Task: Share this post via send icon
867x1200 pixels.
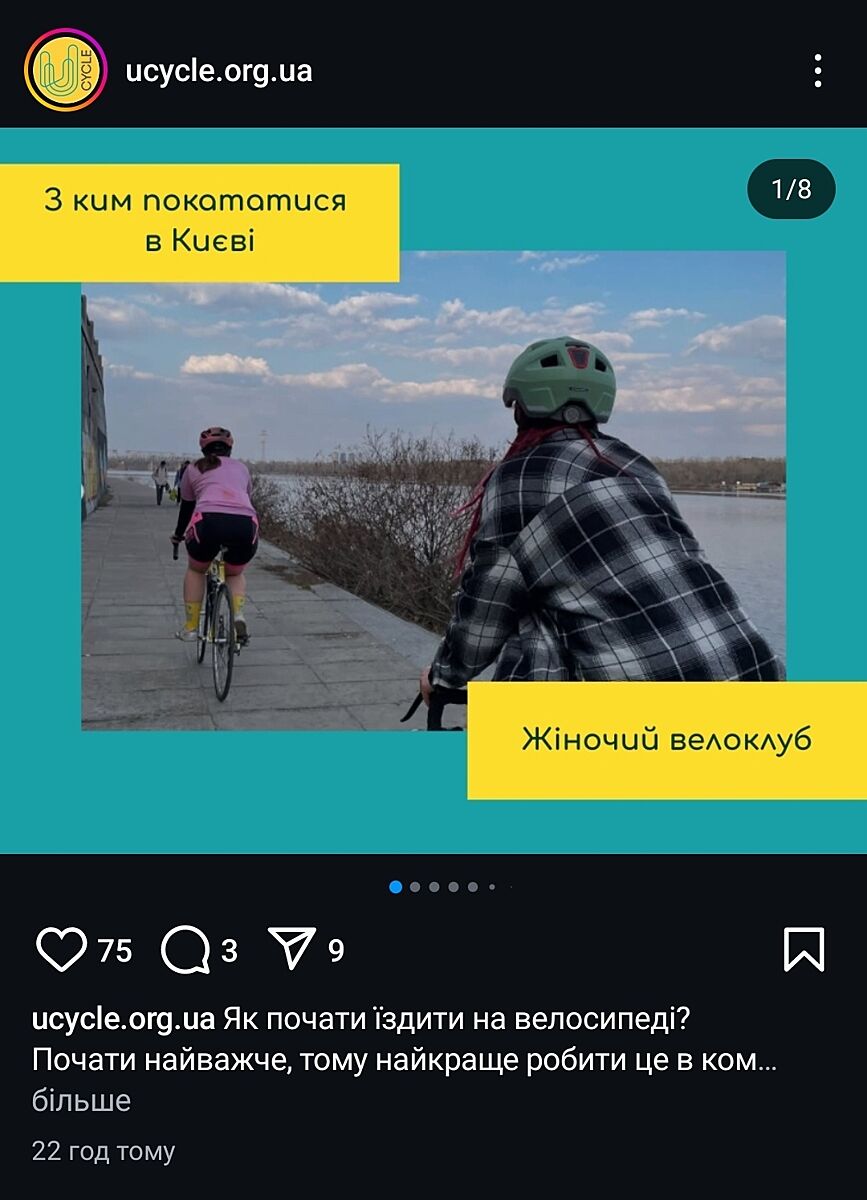Action: pyautogui.click(x=292, y=949)
